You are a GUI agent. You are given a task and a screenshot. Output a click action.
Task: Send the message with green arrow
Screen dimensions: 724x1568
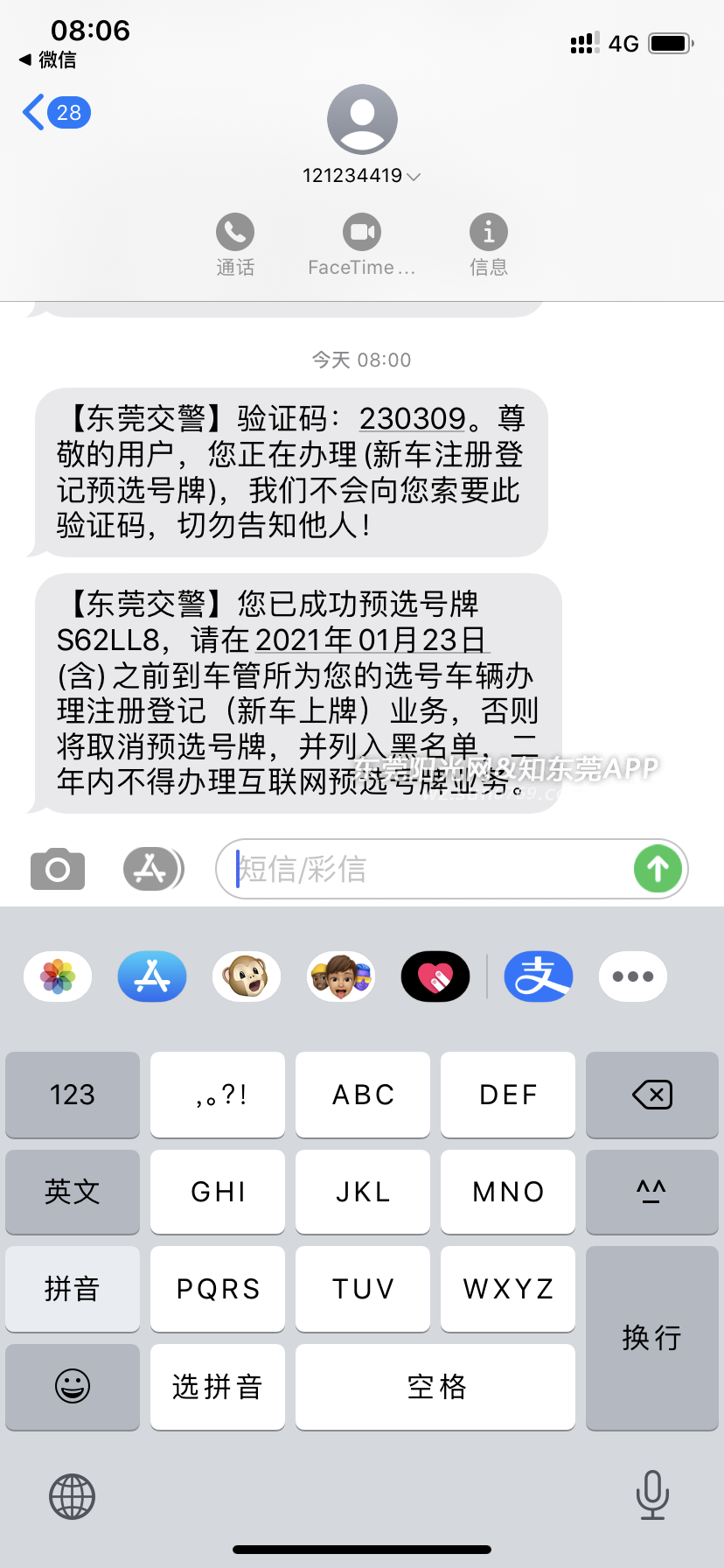tap(658, 869)
